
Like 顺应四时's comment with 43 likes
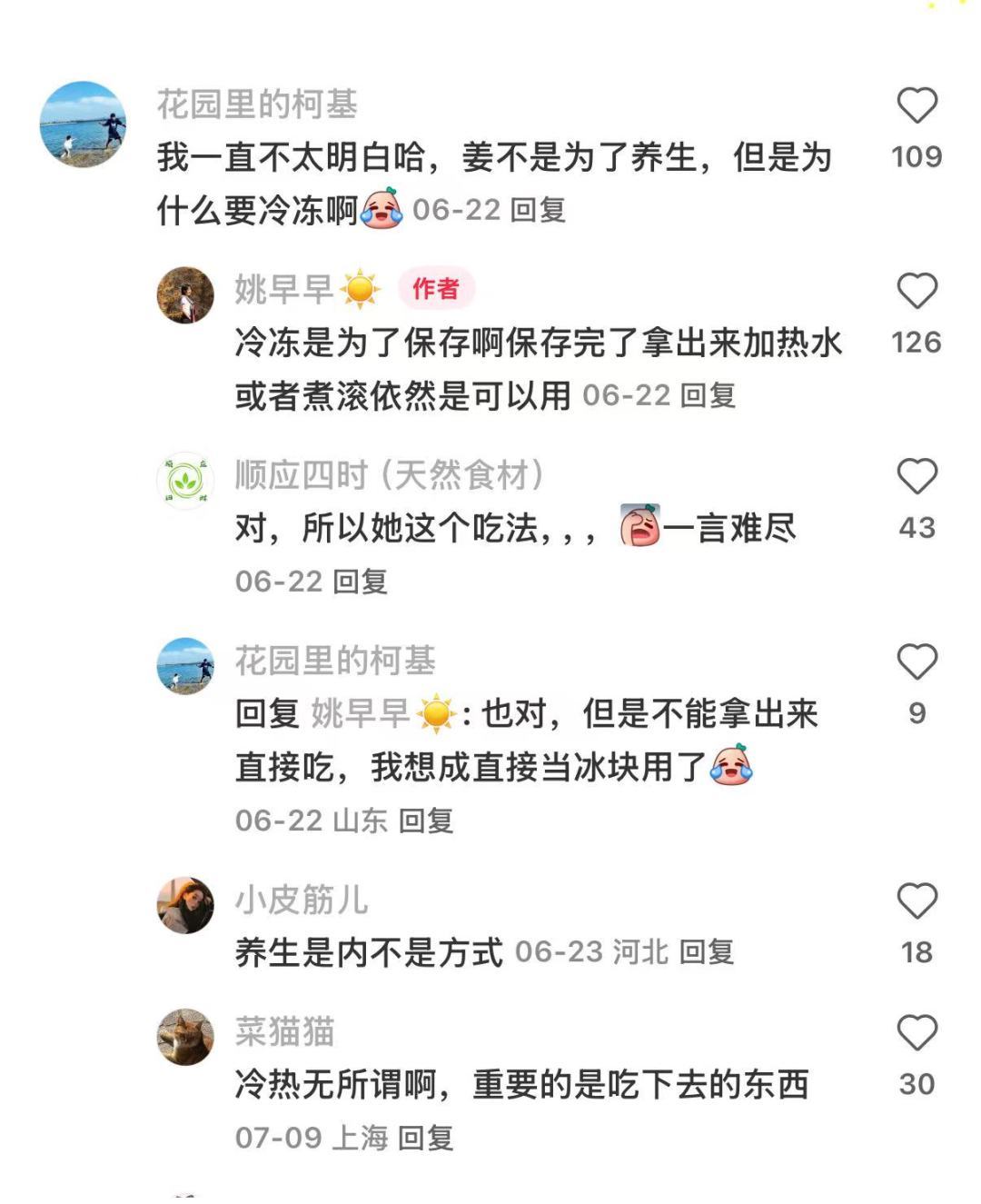pyautogui.click(x=917, y=477)
